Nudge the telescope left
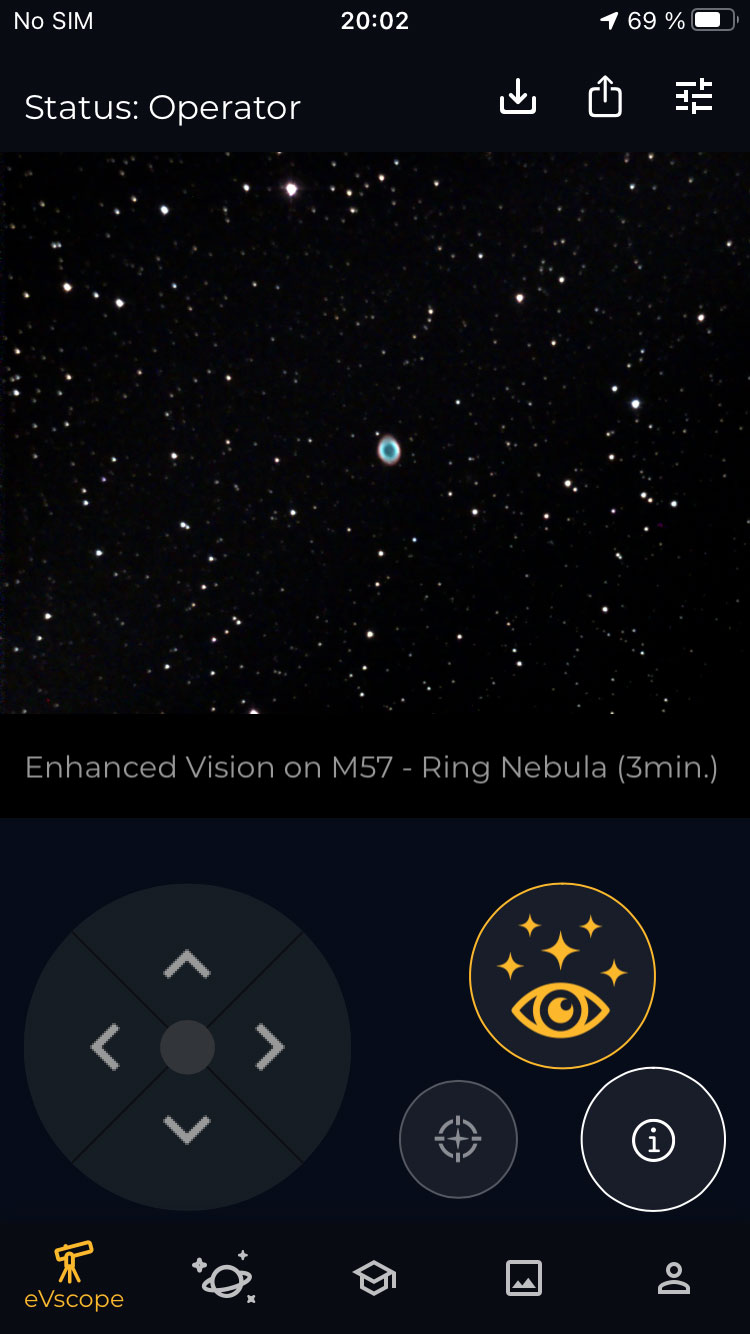Viewport: 750px width, 1334px height. tap(105, 1047)
